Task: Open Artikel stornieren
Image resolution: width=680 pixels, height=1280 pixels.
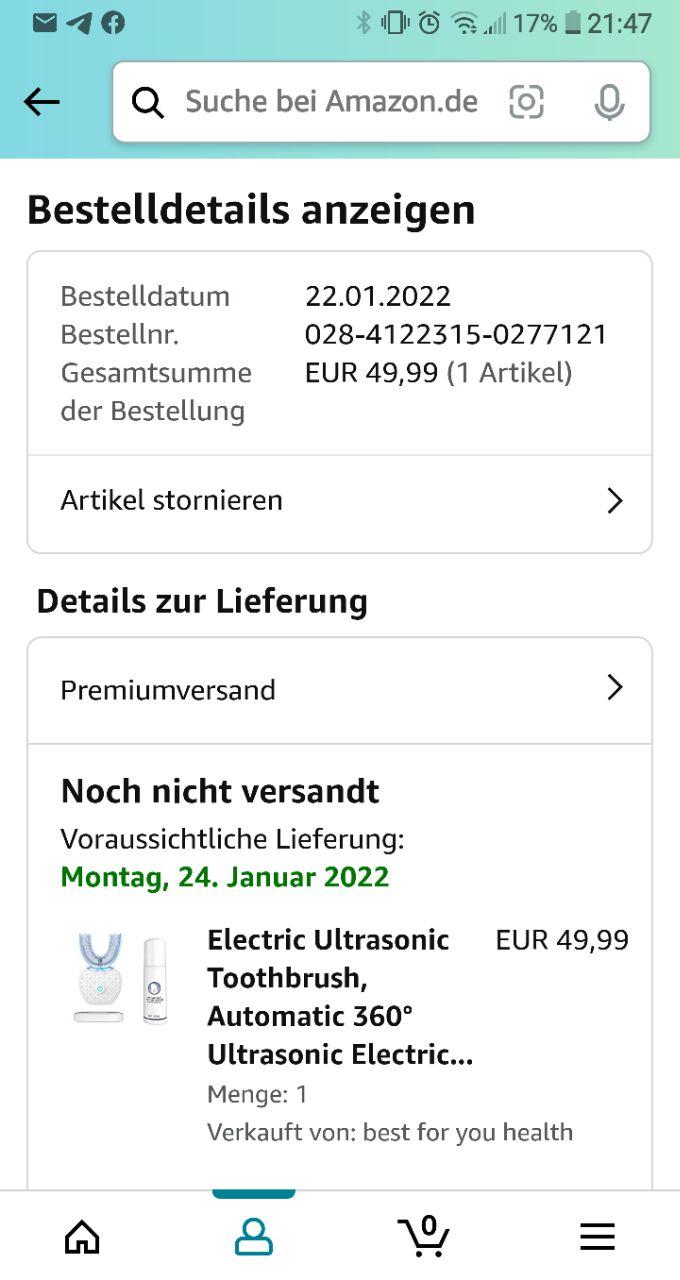Action: 340,500
